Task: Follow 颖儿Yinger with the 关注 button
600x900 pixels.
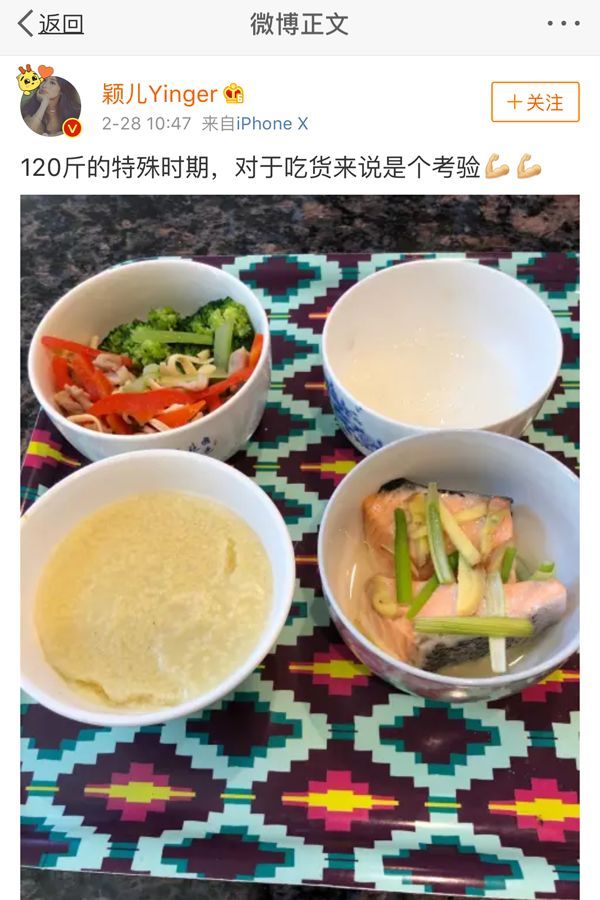Action: pyautogui.click(x=535, y=102)
